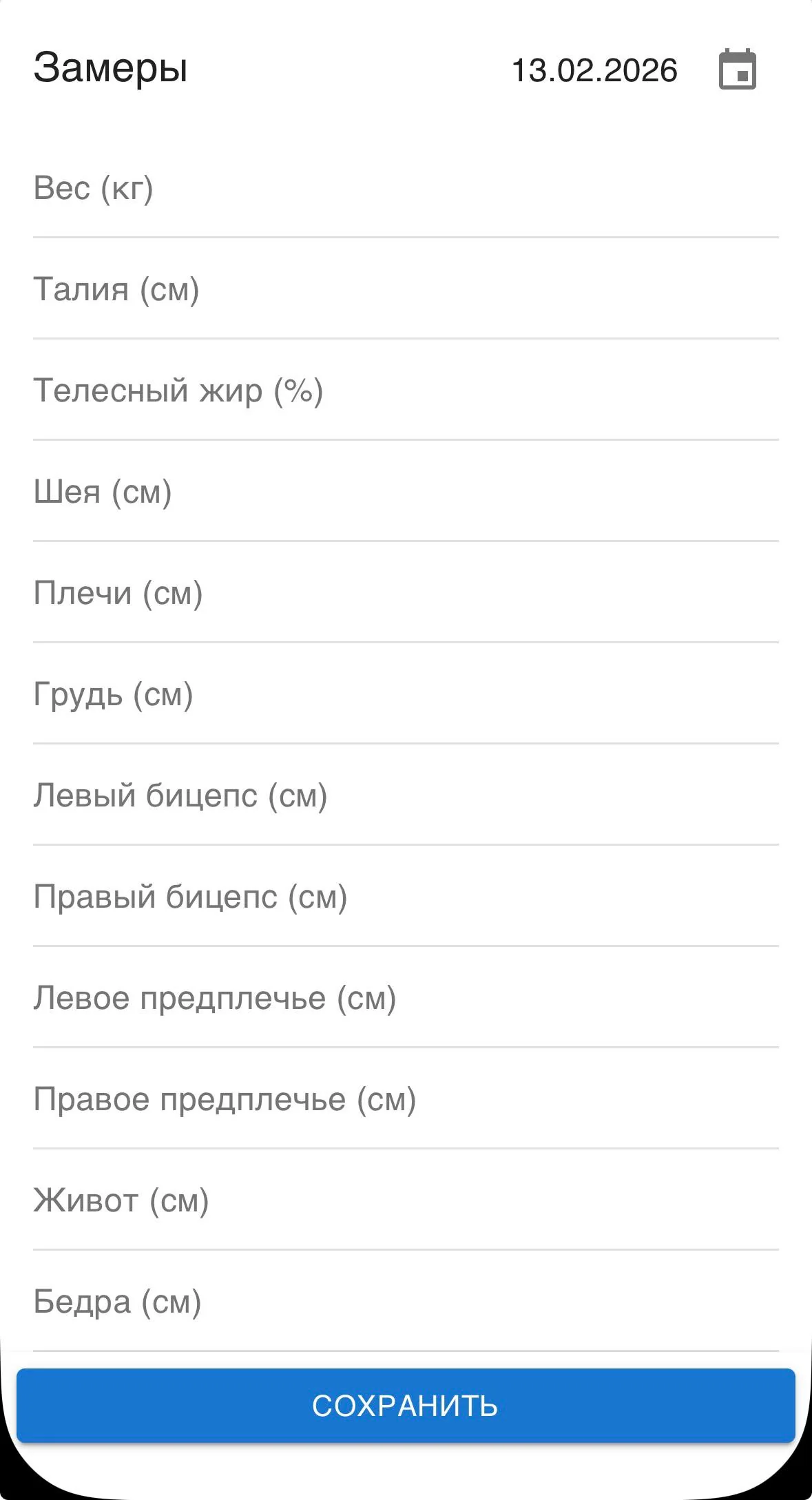Image resolution: width=812 pixels, height=1500 pixels.
Task: Tap the Бедра (см) input field
Action: pos(406,1302)
